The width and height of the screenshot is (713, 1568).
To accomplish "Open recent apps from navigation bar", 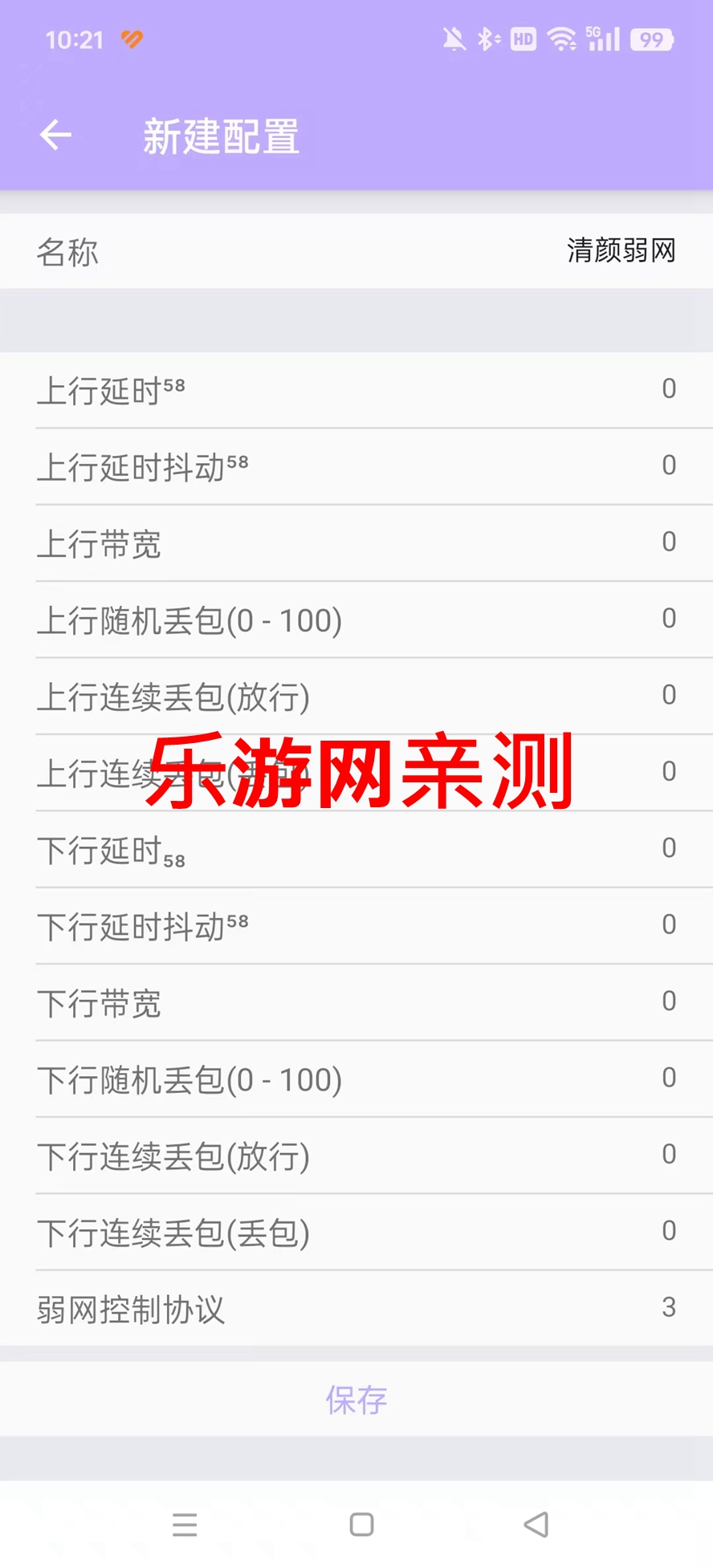I will pos(185,1525).
